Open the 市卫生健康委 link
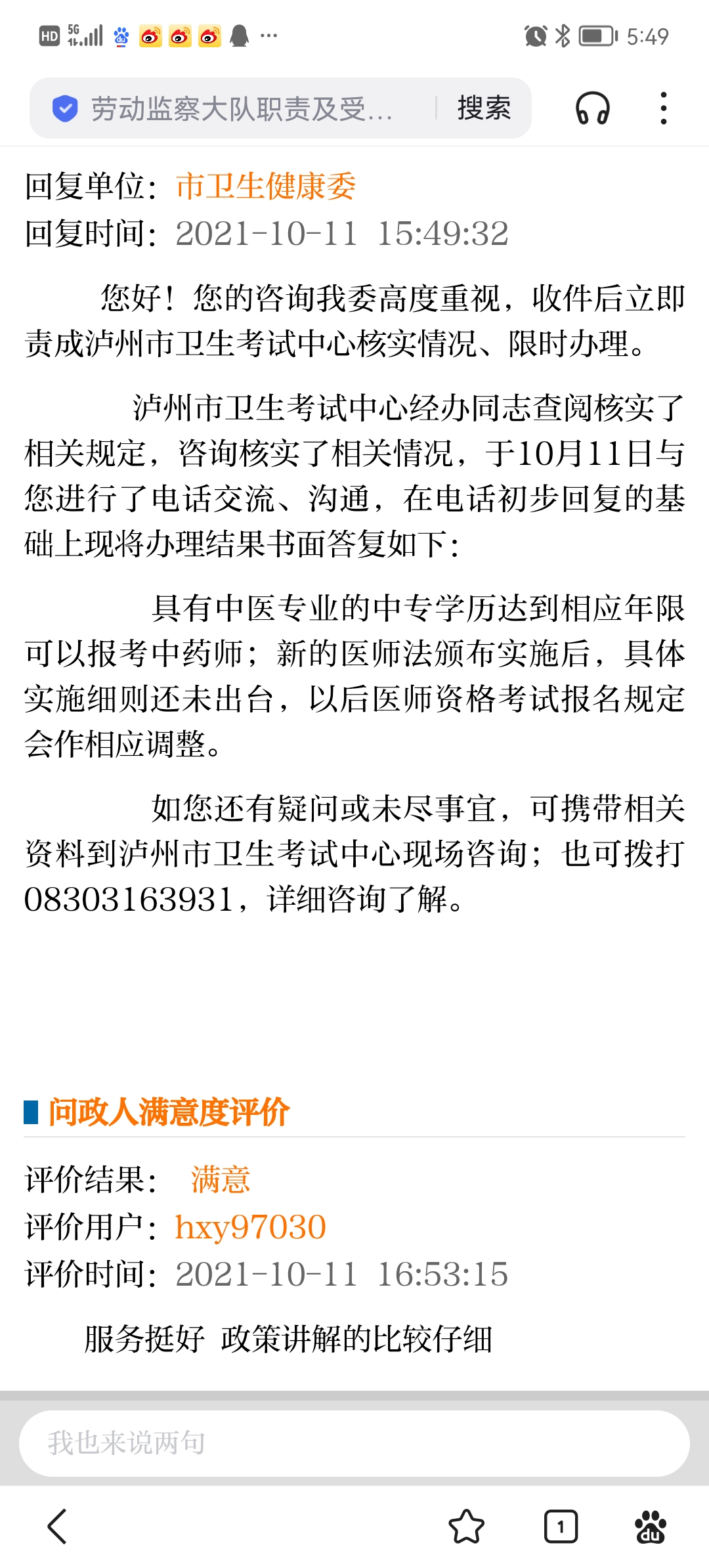This screenshot has width=709, height=1568. pyautogui.click(x=266, y=186)
